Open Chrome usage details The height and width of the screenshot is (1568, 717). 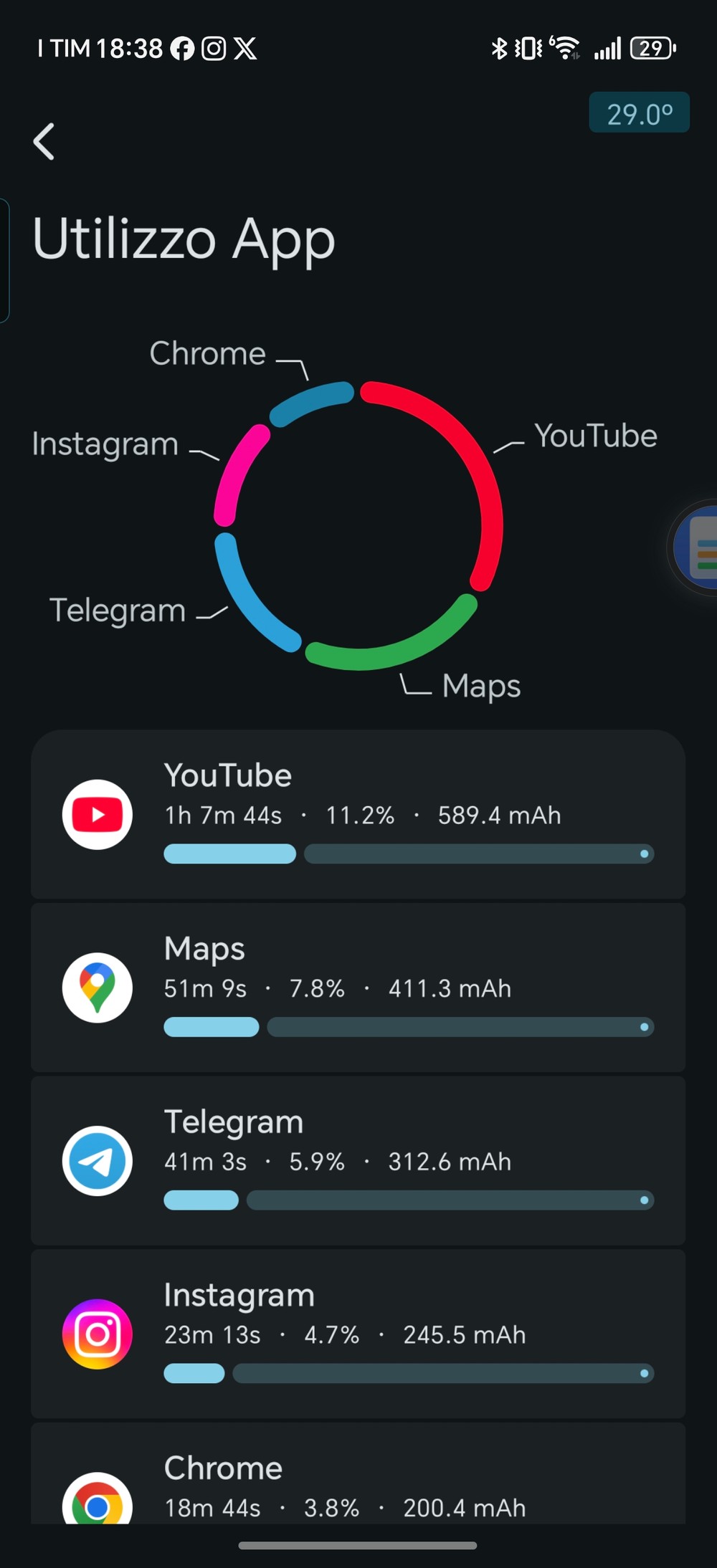coord(358,1485)
